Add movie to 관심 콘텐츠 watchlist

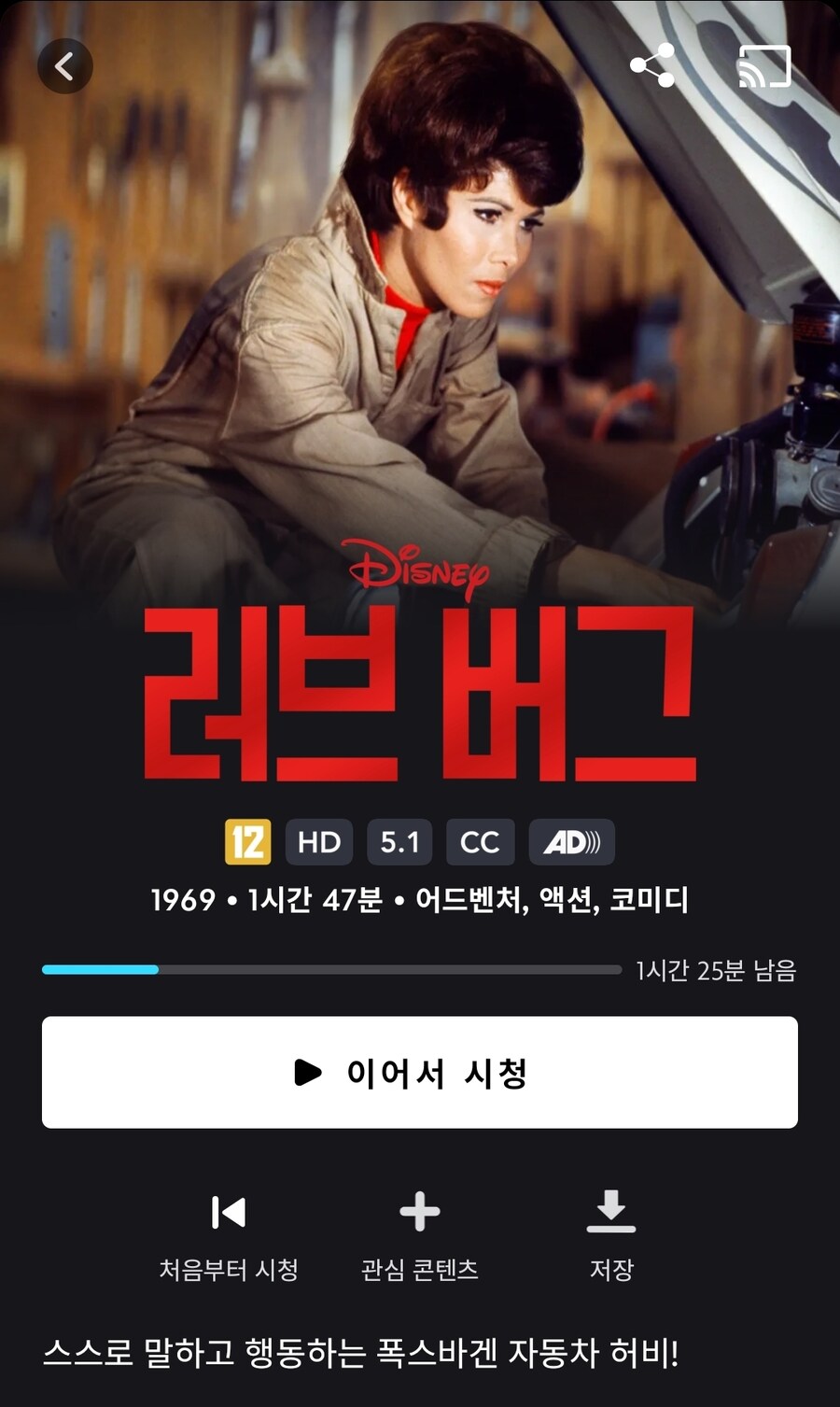[420, 1236]
